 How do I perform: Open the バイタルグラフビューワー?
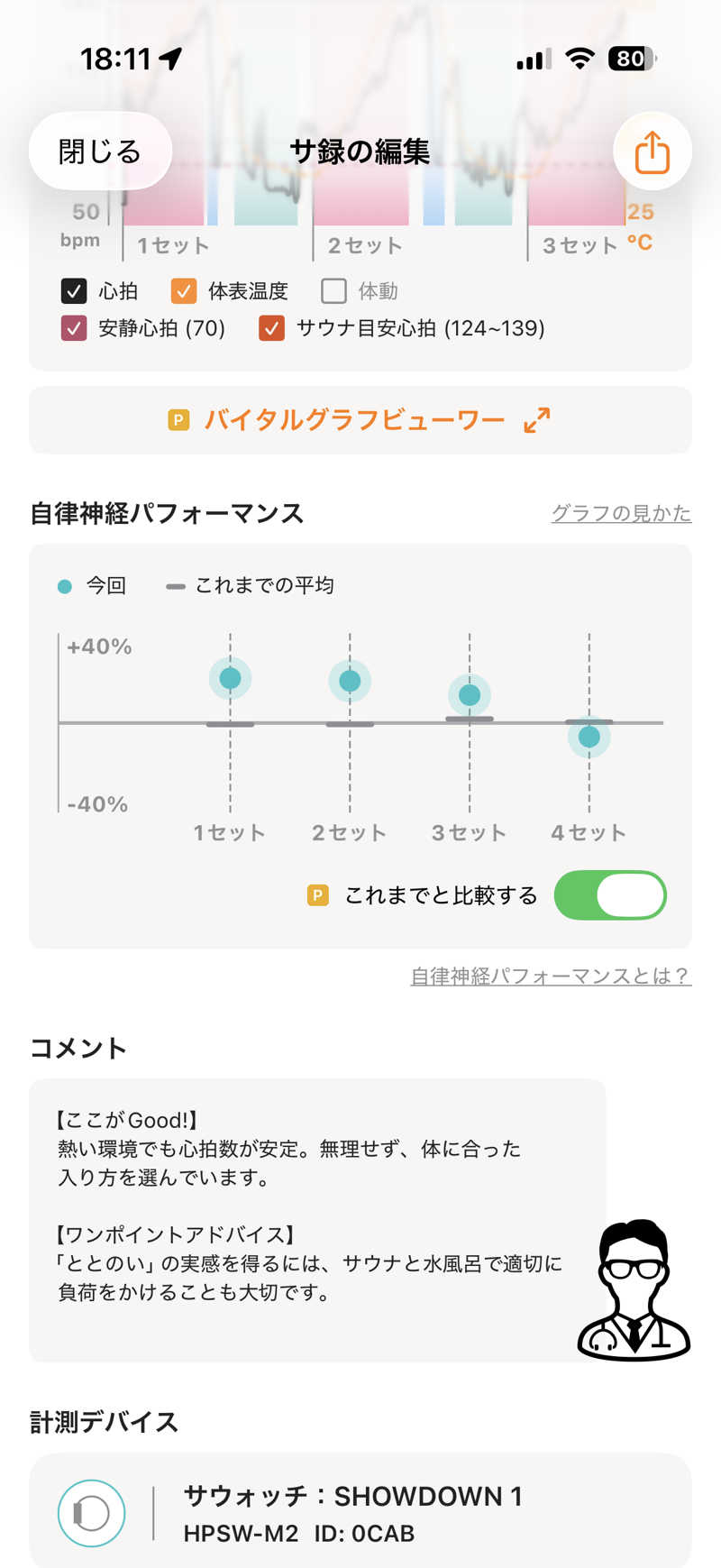tap(360, 420)
